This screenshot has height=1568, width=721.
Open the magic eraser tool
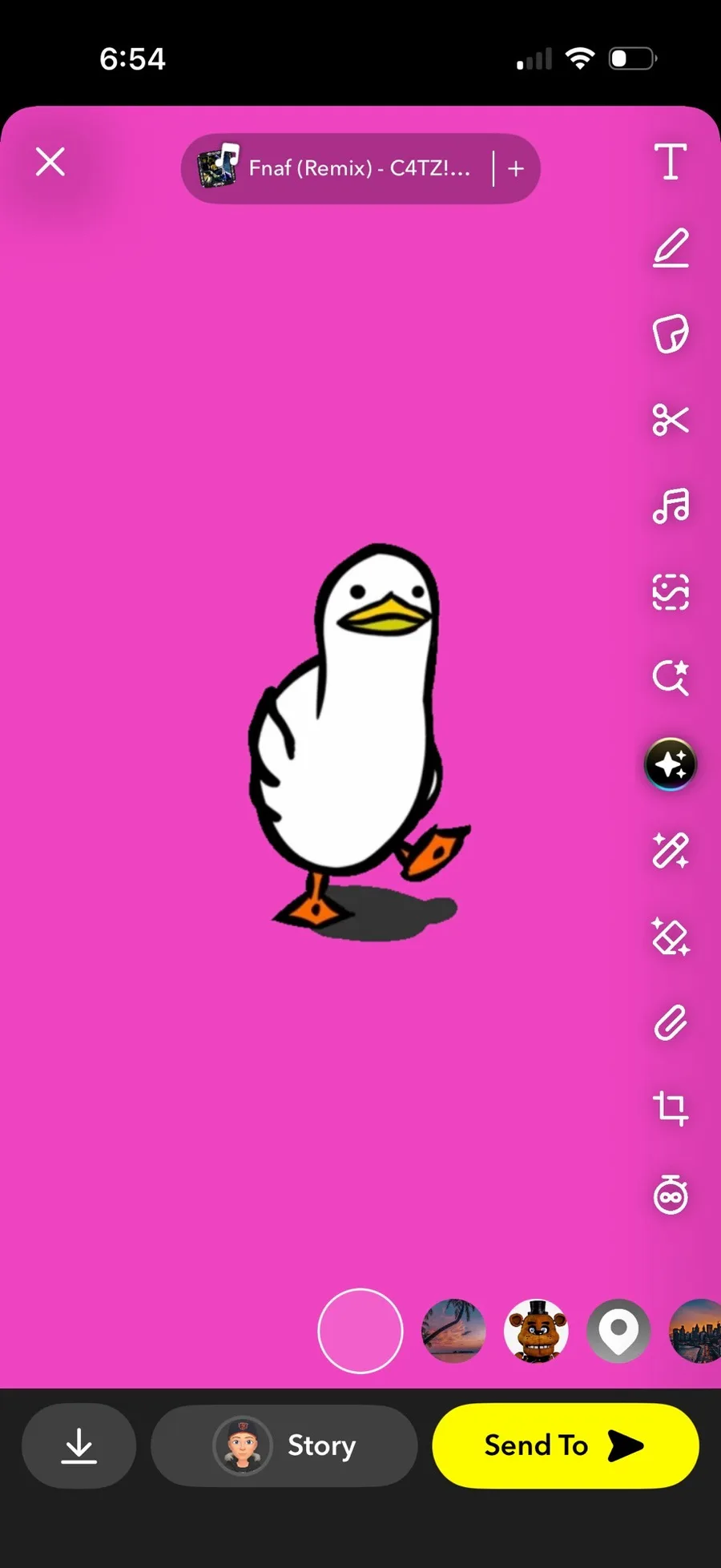671,936
